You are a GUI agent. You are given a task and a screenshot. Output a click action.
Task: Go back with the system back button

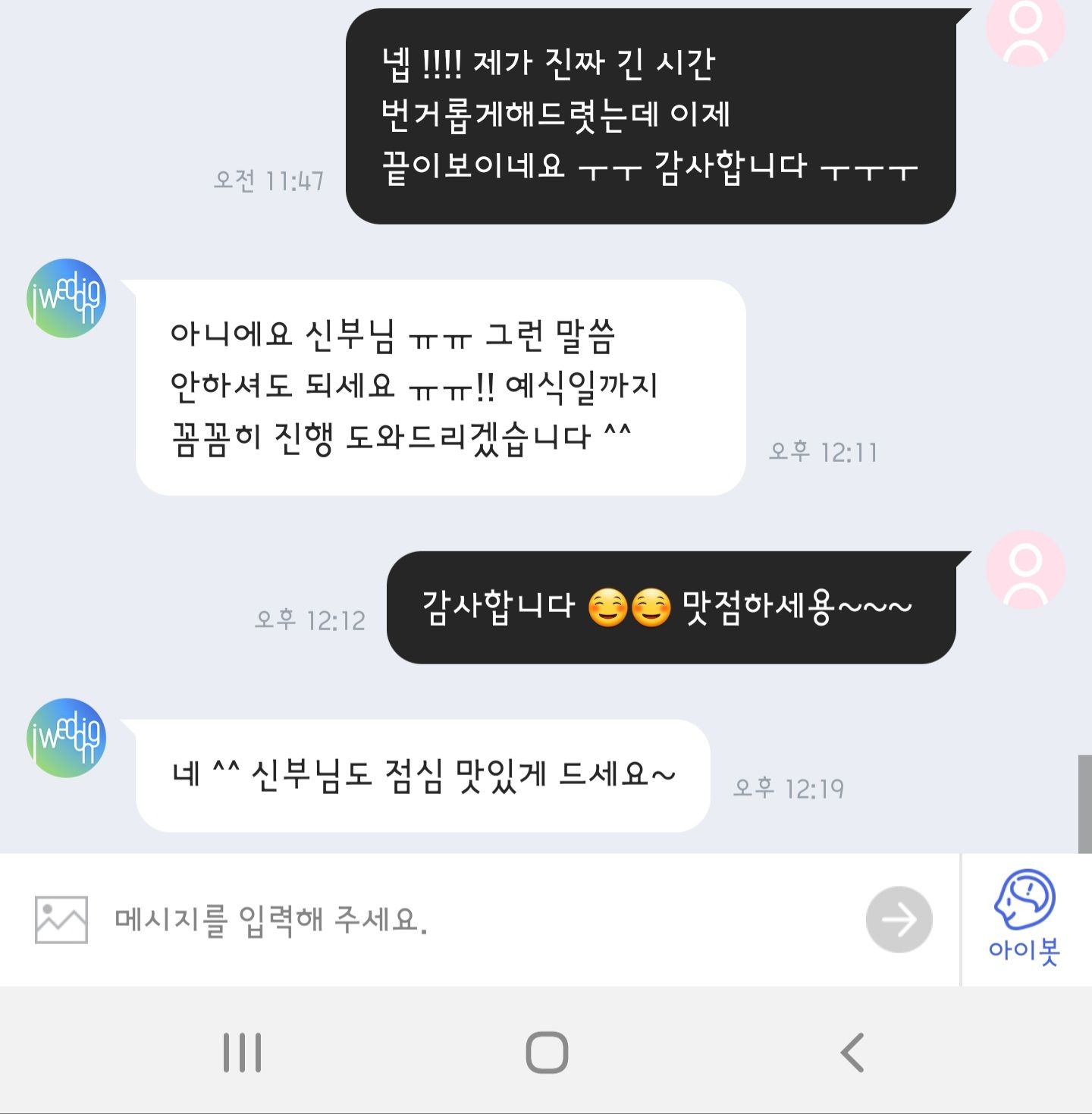(852, 1053)
